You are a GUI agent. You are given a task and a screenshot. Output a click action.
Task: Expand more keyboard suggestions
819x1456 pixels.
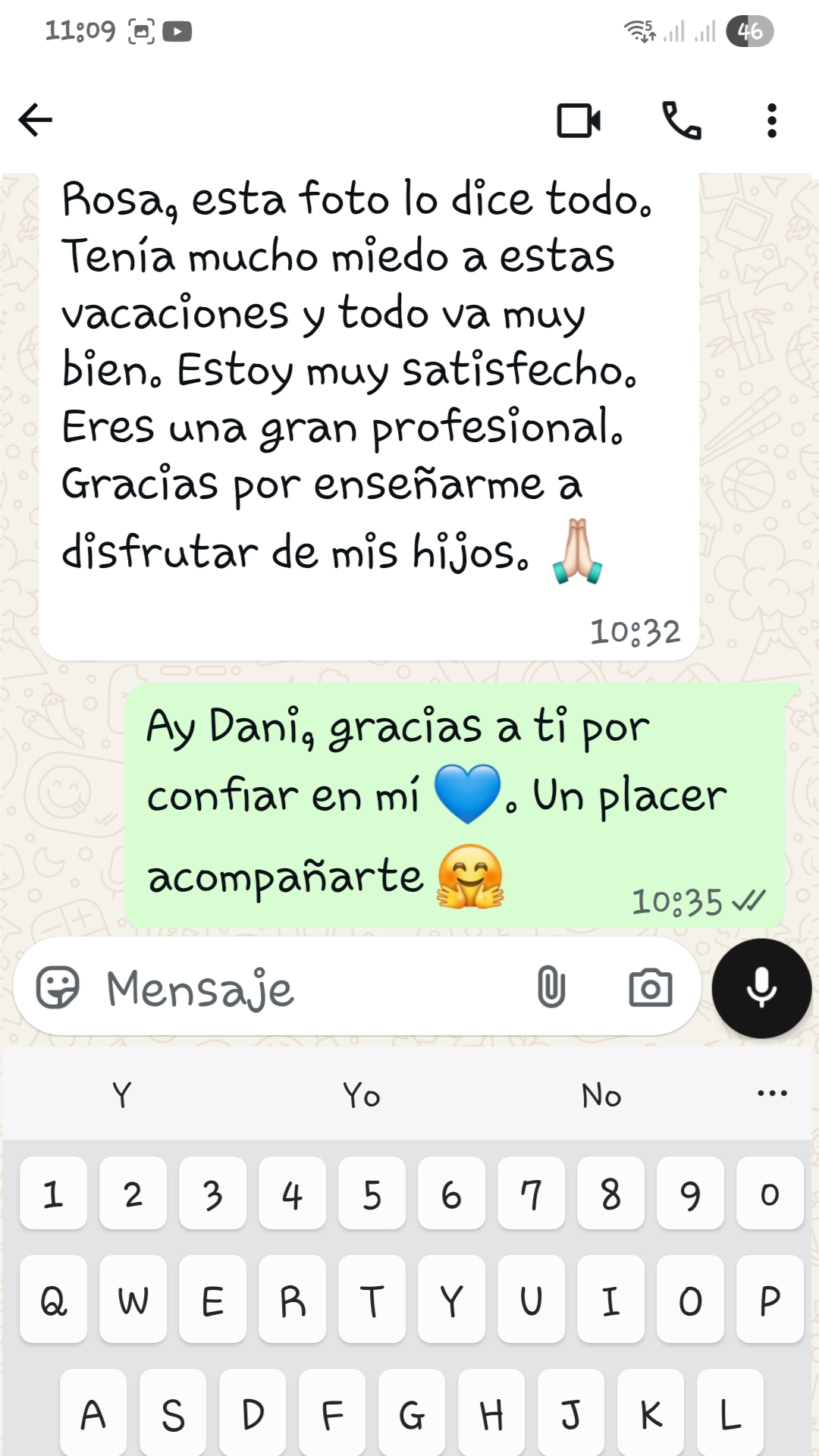click(772, 1094)
